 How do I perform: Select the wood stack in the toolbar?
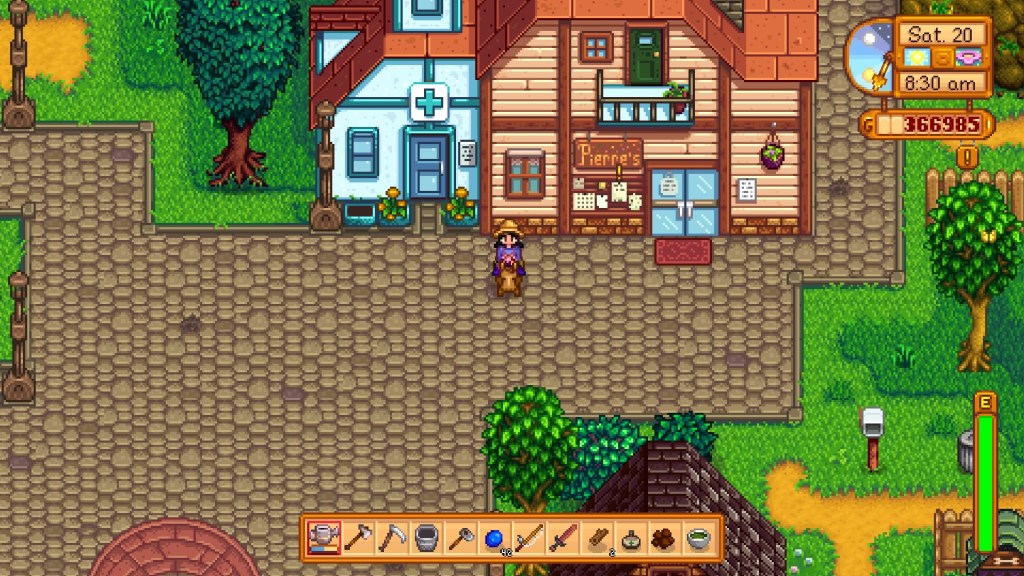[596, 538]
